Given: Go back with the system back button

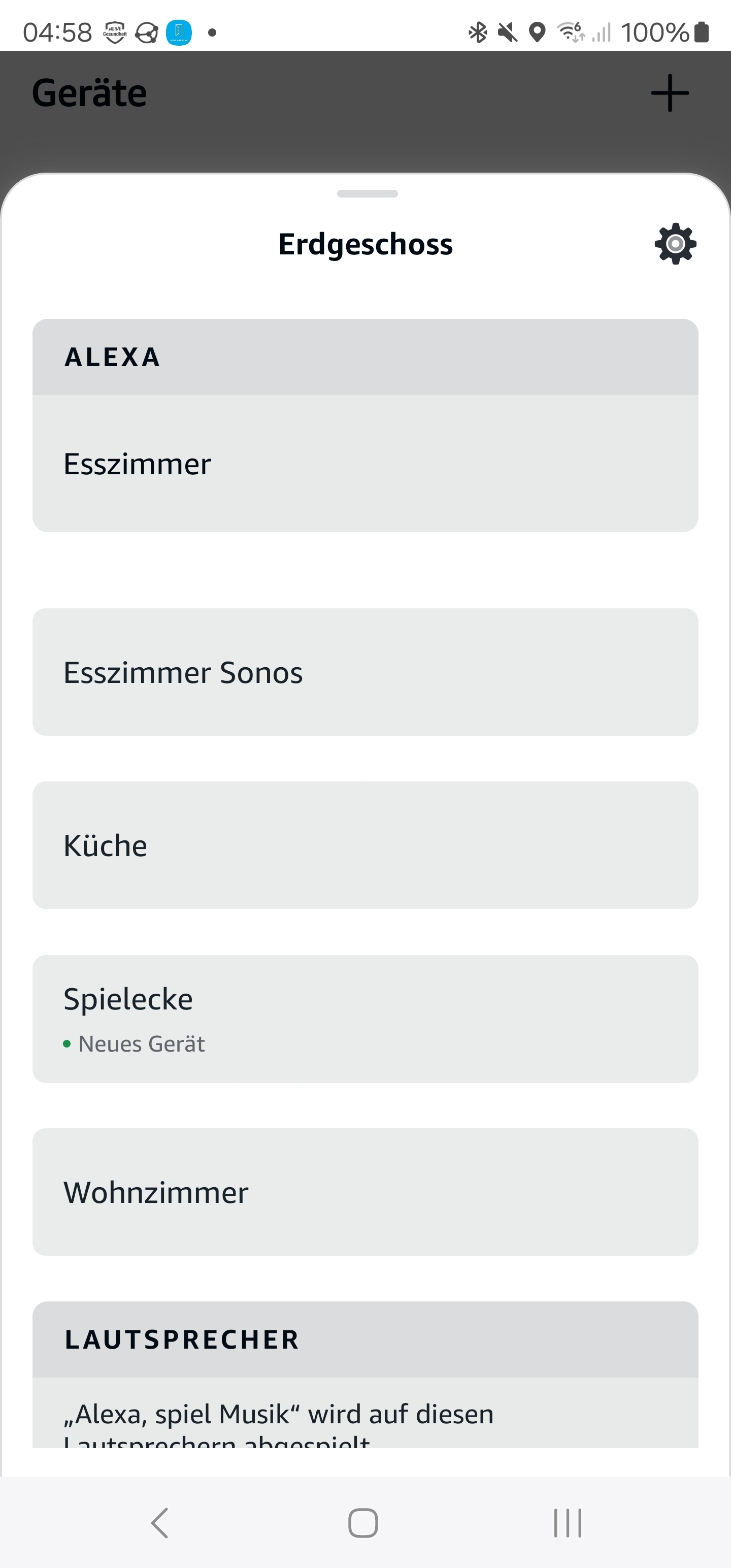Looking at the screenshot, I should [x=159, y=1523].
